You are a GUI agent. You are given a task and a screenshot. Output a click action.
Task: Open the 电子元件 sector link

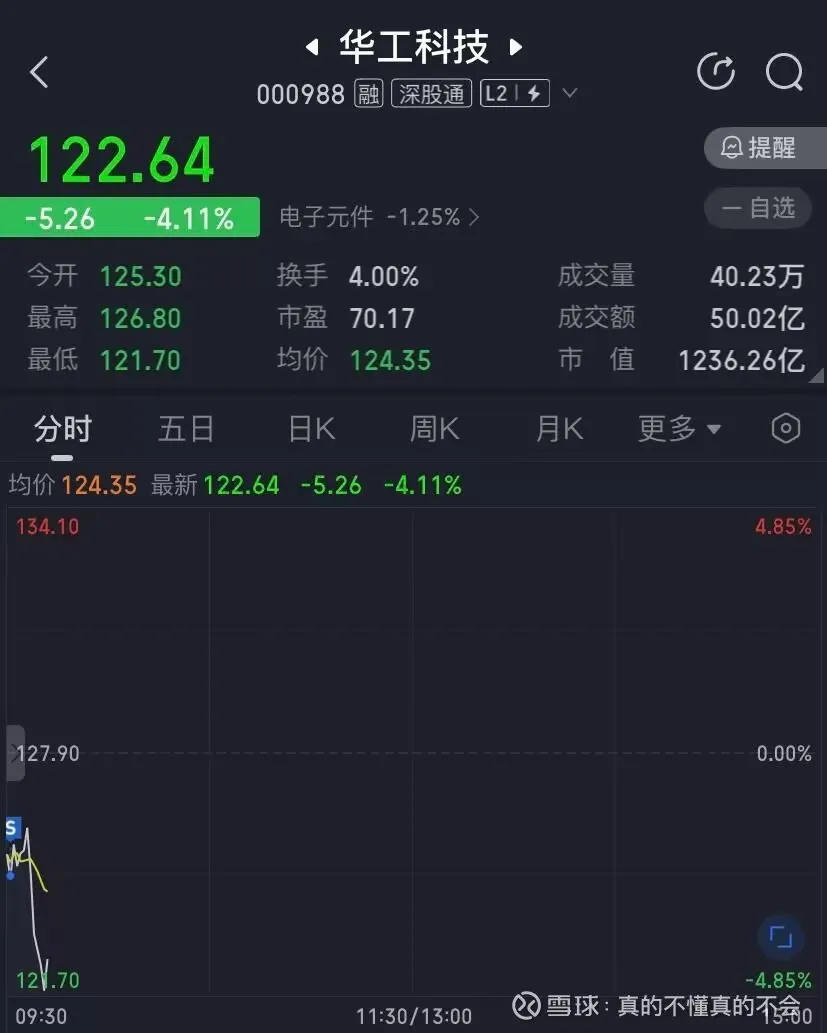379,217
